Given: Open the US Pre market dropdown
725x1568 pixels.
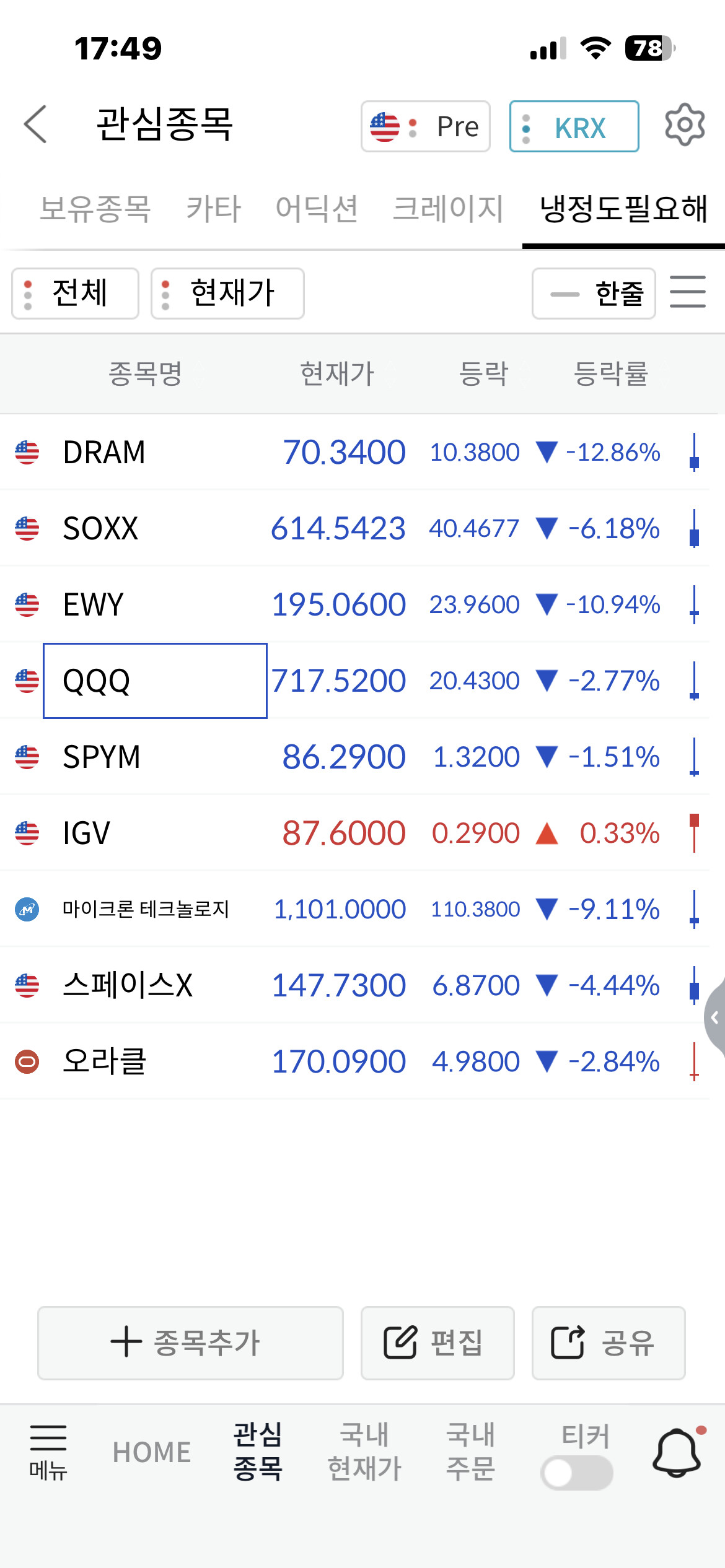Looking at the screenshot, I should click(x=426, y=126).
